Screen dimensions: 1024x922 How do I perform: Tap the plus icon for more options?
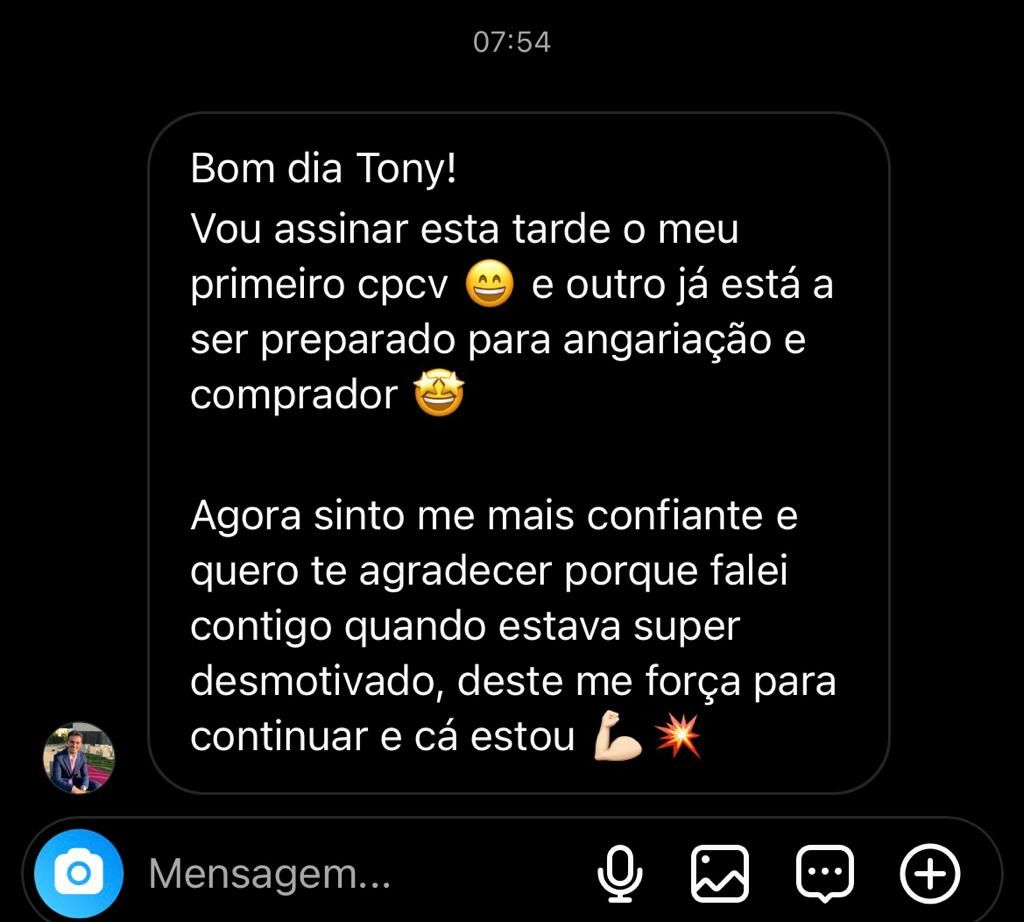pyautogui.click(x=930, y=875)
